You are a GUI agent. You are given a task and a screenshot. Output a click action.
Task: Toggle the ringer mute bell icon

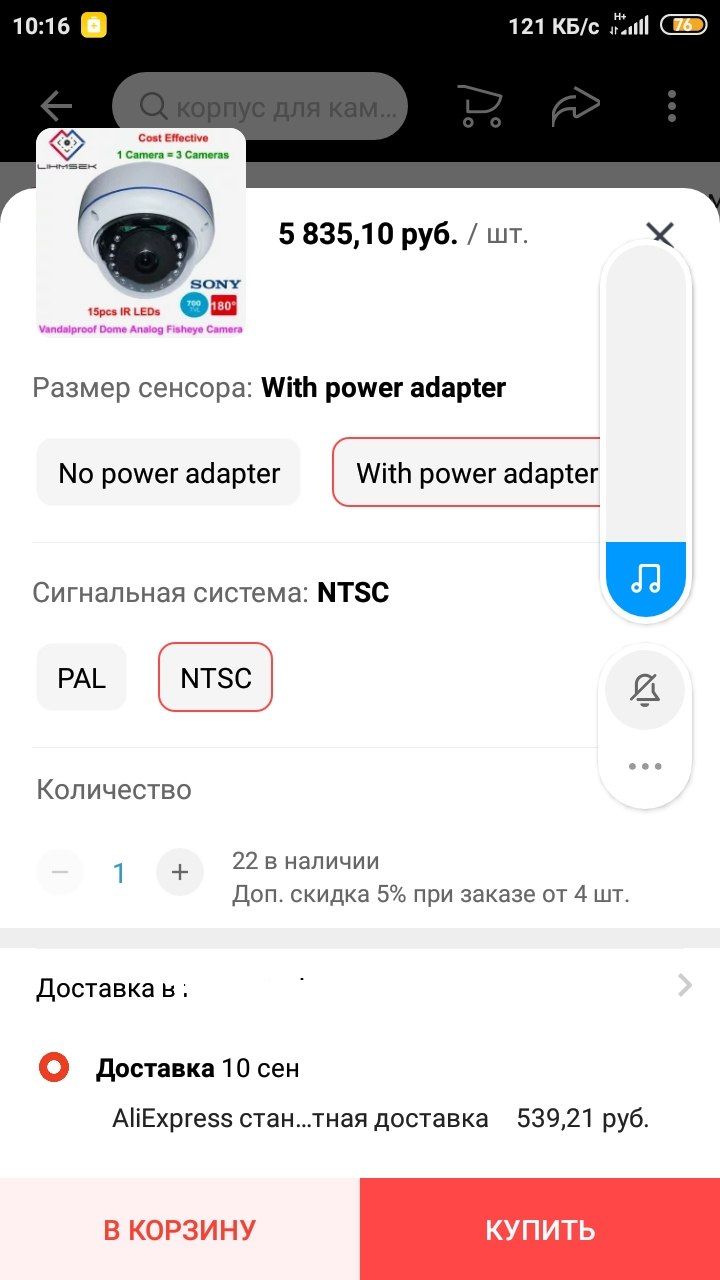(646, 690)
